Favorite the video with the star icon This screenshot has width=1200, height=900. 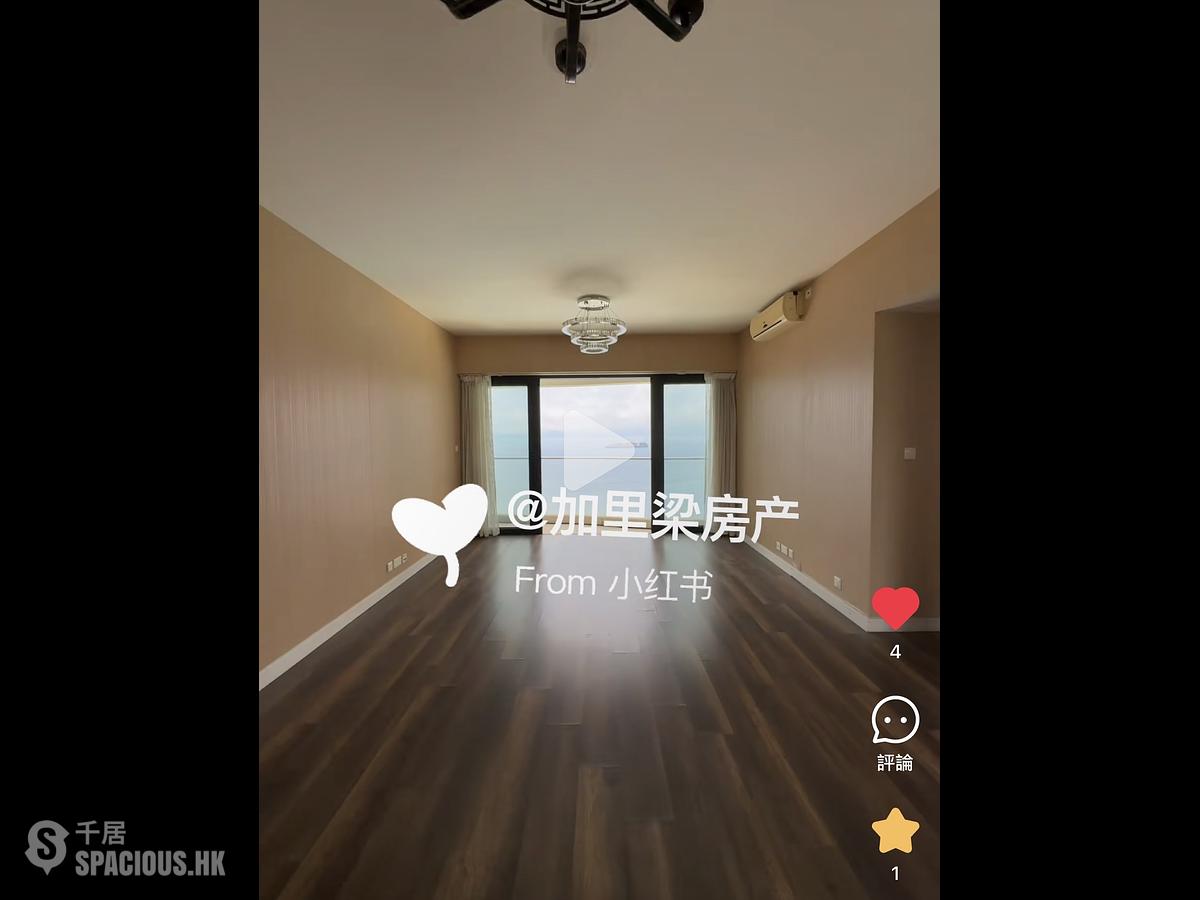pyautogui.click(x=895, y=832)
